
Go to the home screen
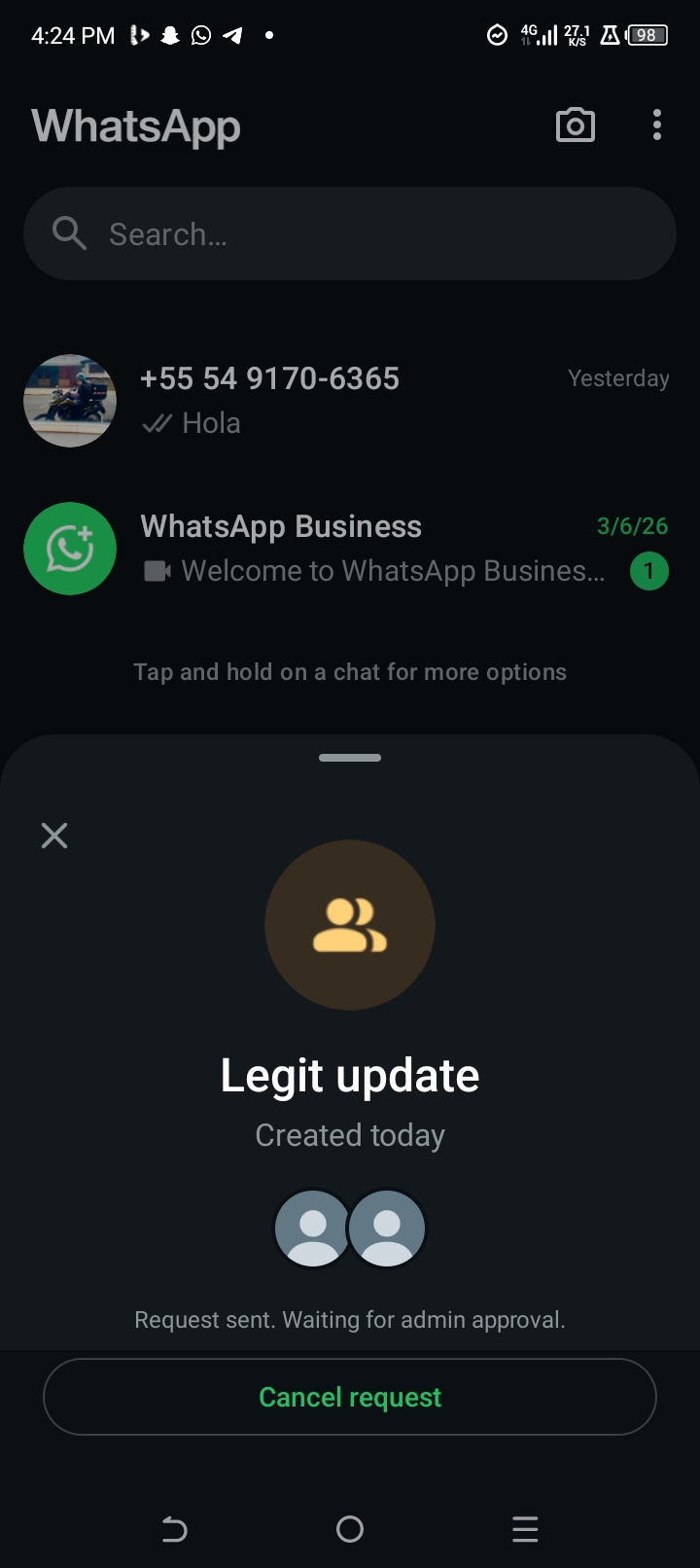point(350,1529)
